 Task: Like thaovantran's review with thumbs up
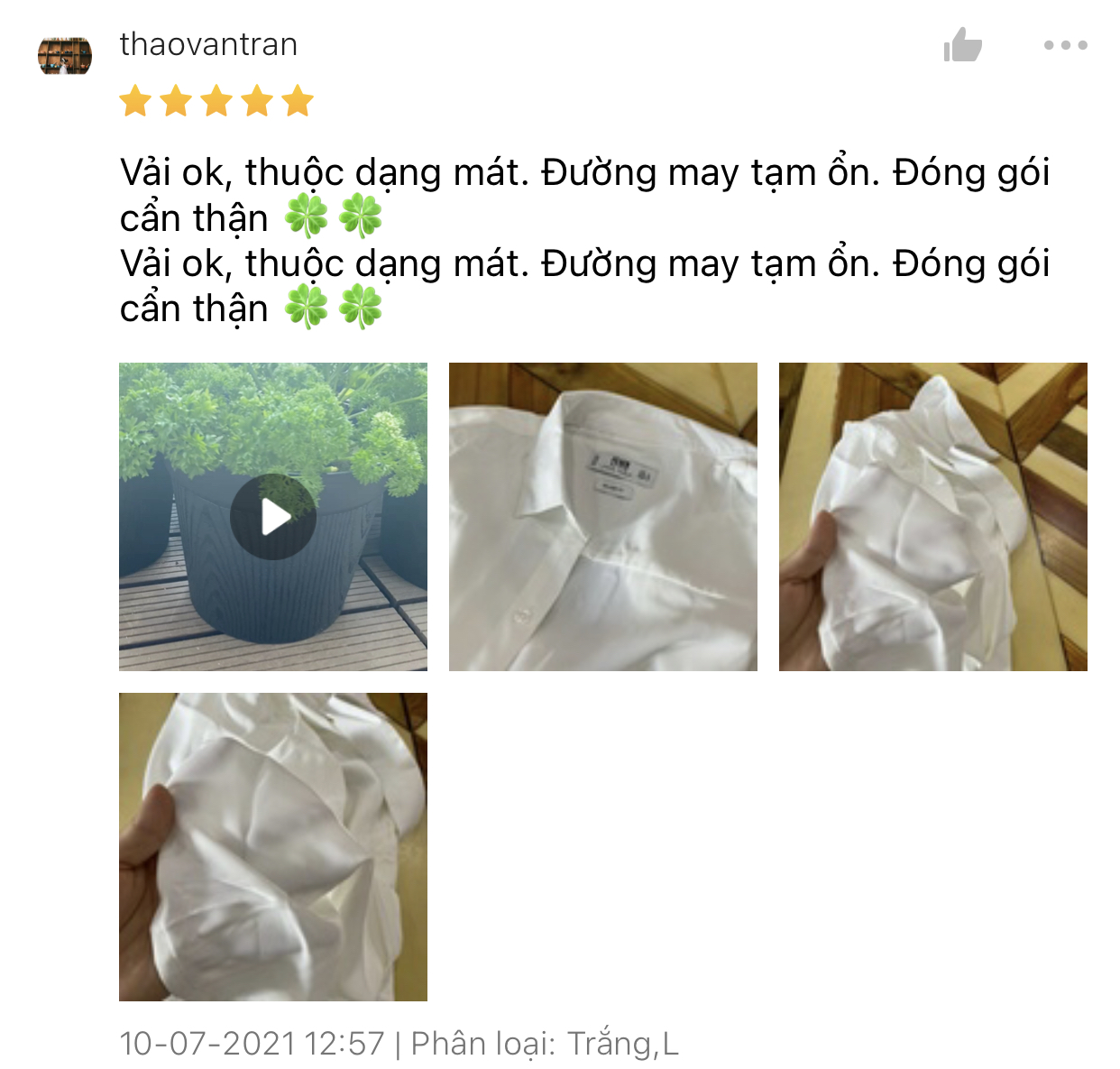point(963,45)
